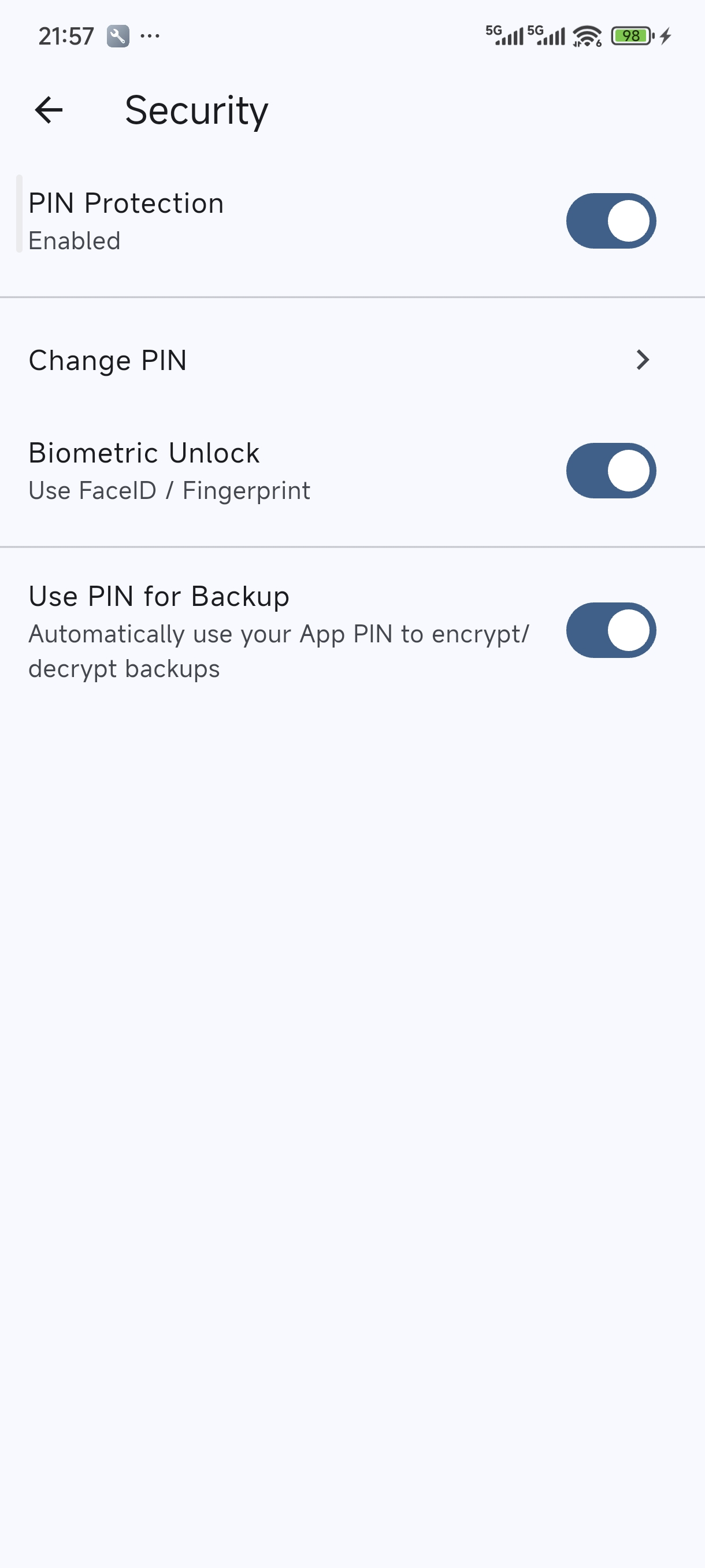Click the wrench icon in the status bar
The image size is (705, 1568).
117,35
